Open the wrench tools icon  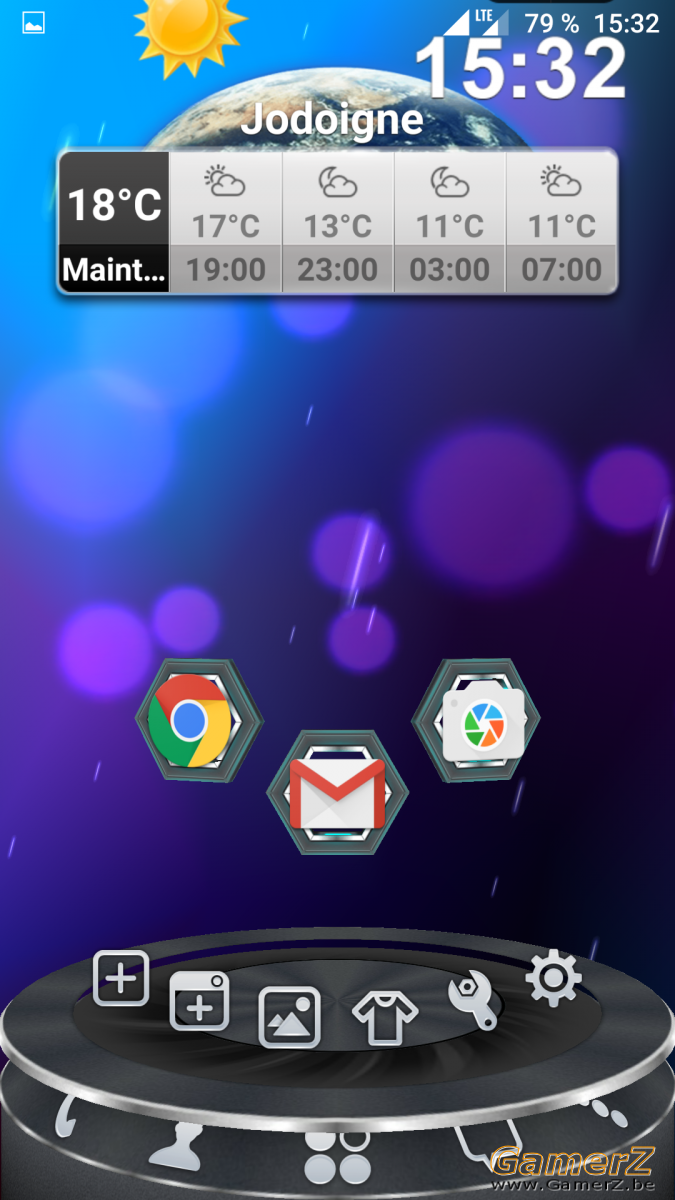click(472, 1002)
